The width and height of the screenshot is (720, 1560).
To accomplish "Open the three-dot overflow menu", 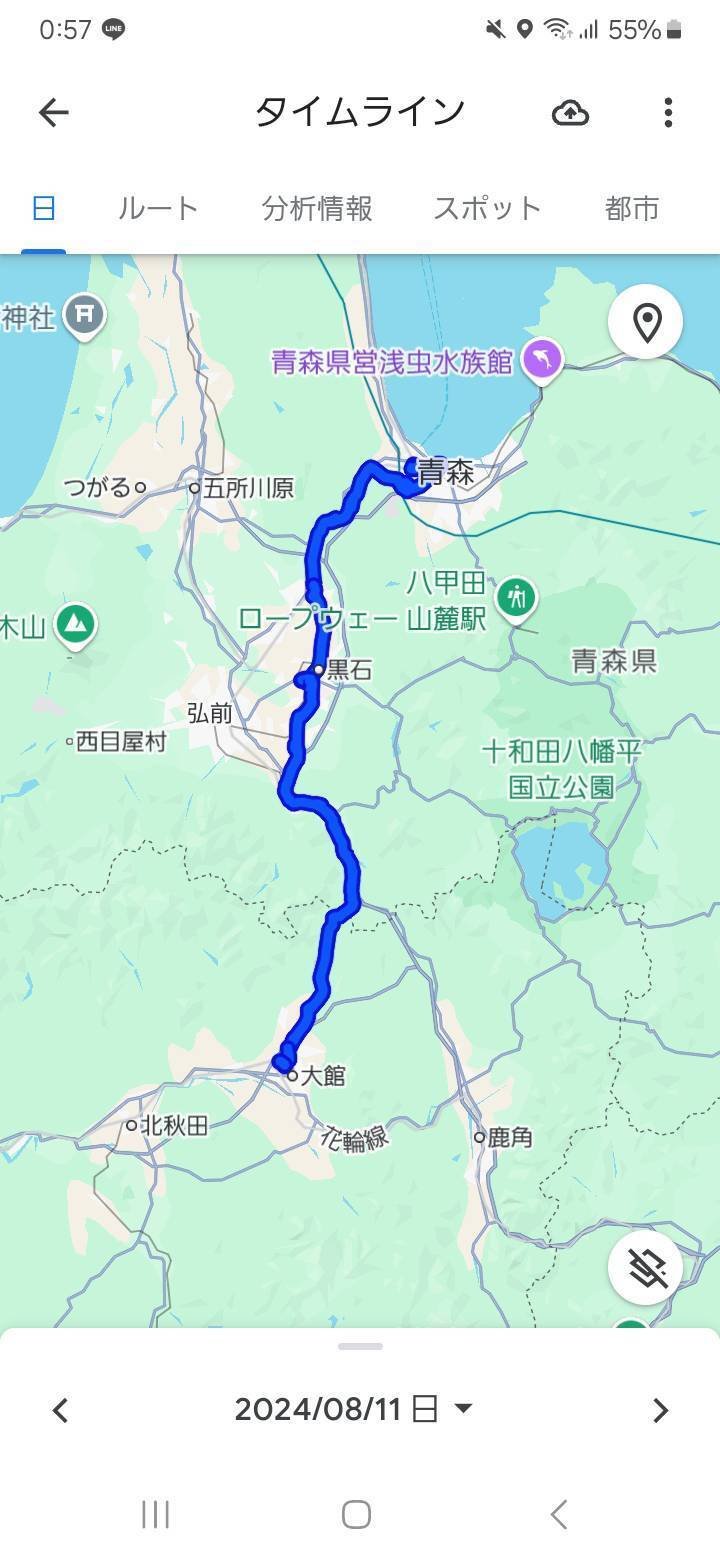I will (668, 112).
